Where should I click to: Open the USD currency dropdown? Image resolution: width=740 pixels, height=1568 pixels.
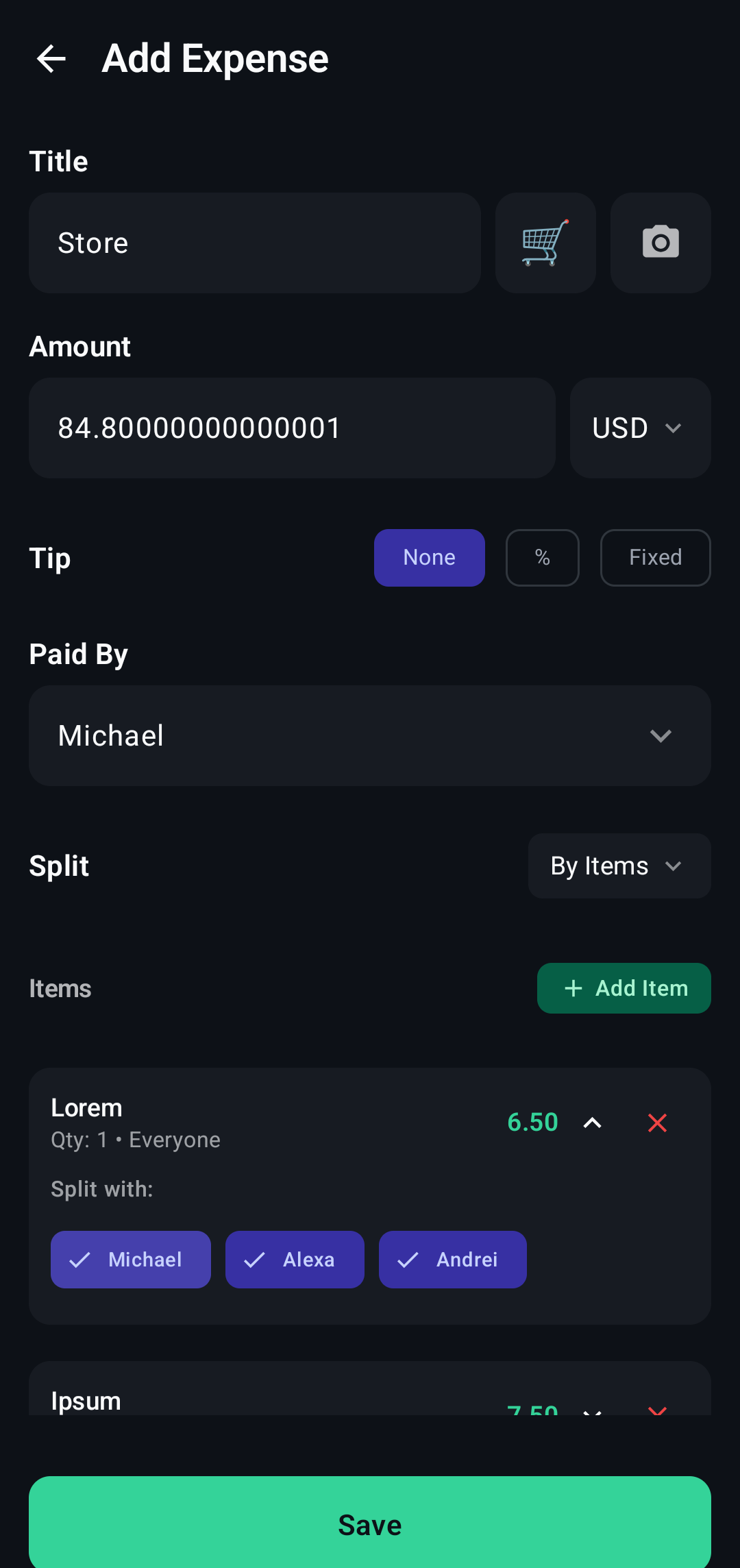(640, 428)
